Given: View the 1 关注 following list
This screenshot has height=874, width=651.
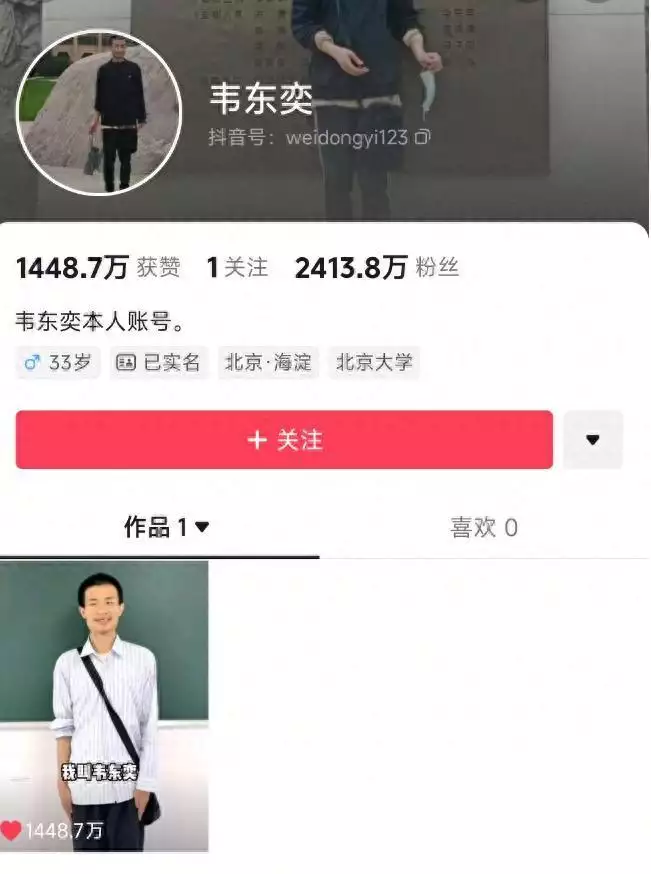Looking at the screenshot, I should coord(237,268).
